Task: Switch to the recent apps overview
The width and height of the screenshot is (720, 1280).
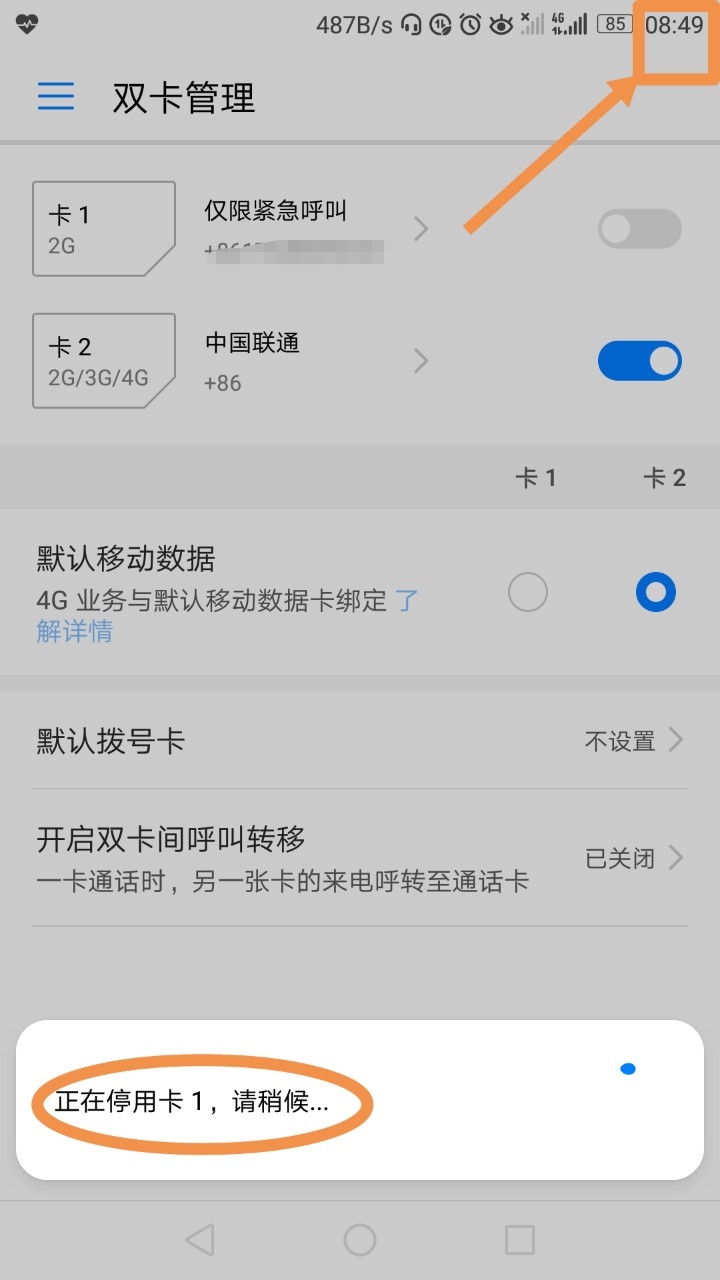Action: [519, 1239]
